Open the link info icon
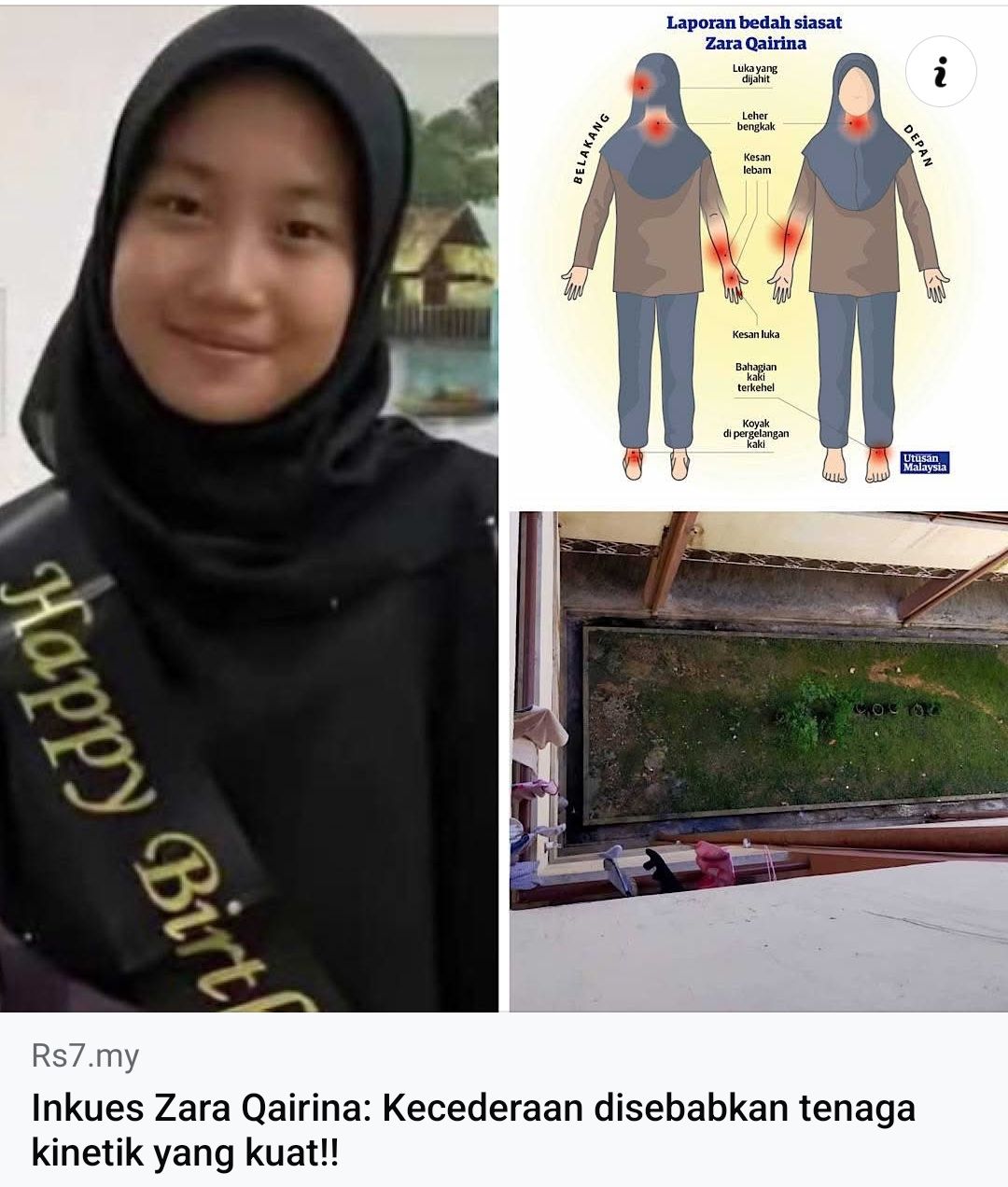Image resolution: width=1008 pixels, height=1187 pixels. point(941,72)
